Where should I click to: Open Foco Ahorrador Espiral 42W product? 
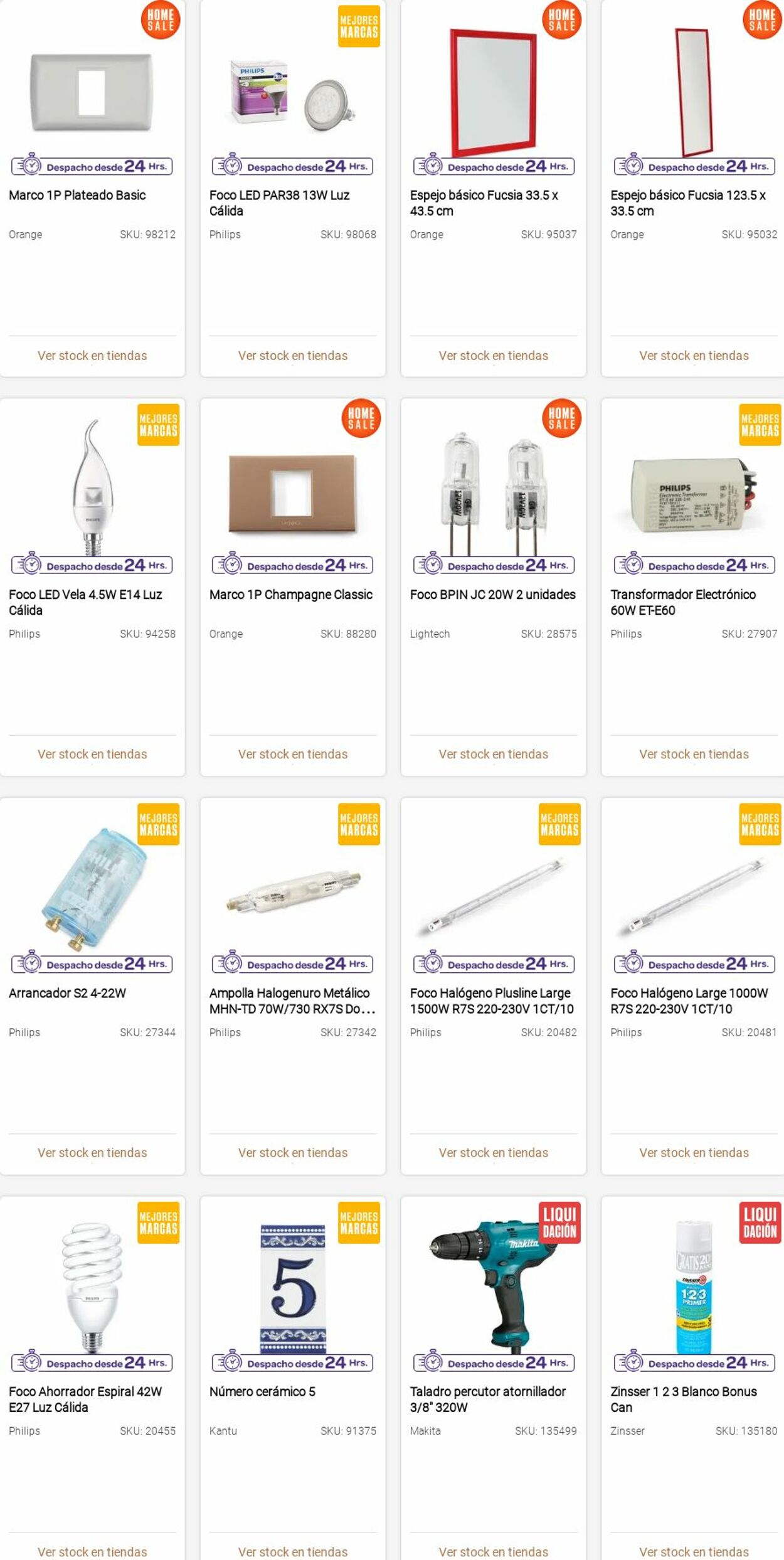tap(85, 1399)
